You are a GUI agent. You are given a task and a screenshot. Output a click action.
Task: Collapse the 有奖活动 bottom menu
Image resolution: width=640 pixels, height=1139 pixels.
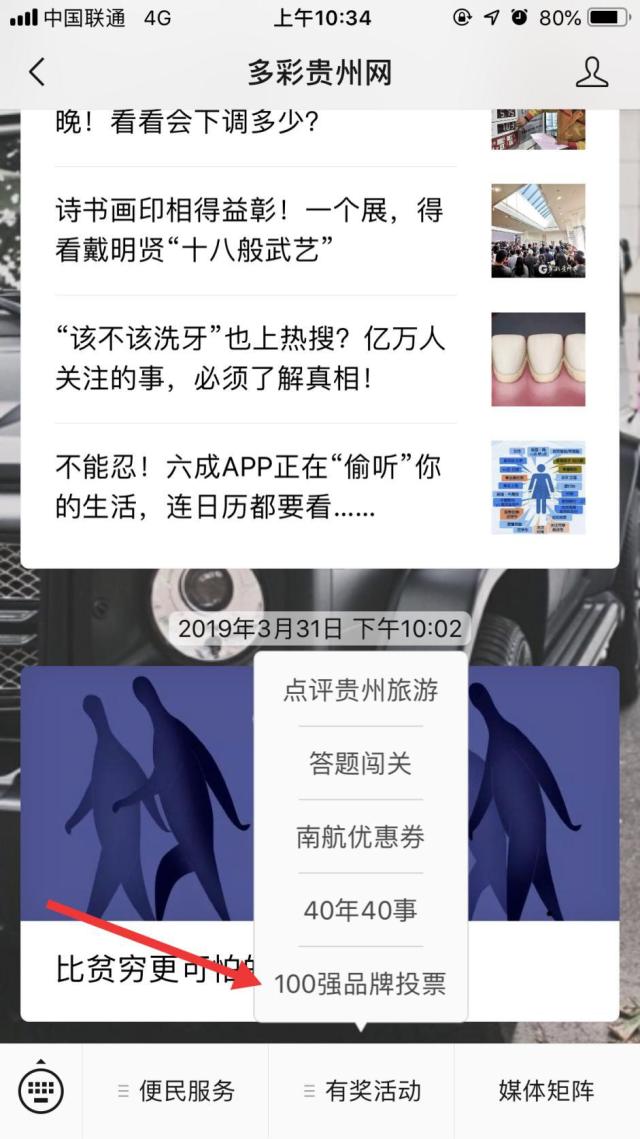point(362,1090)
